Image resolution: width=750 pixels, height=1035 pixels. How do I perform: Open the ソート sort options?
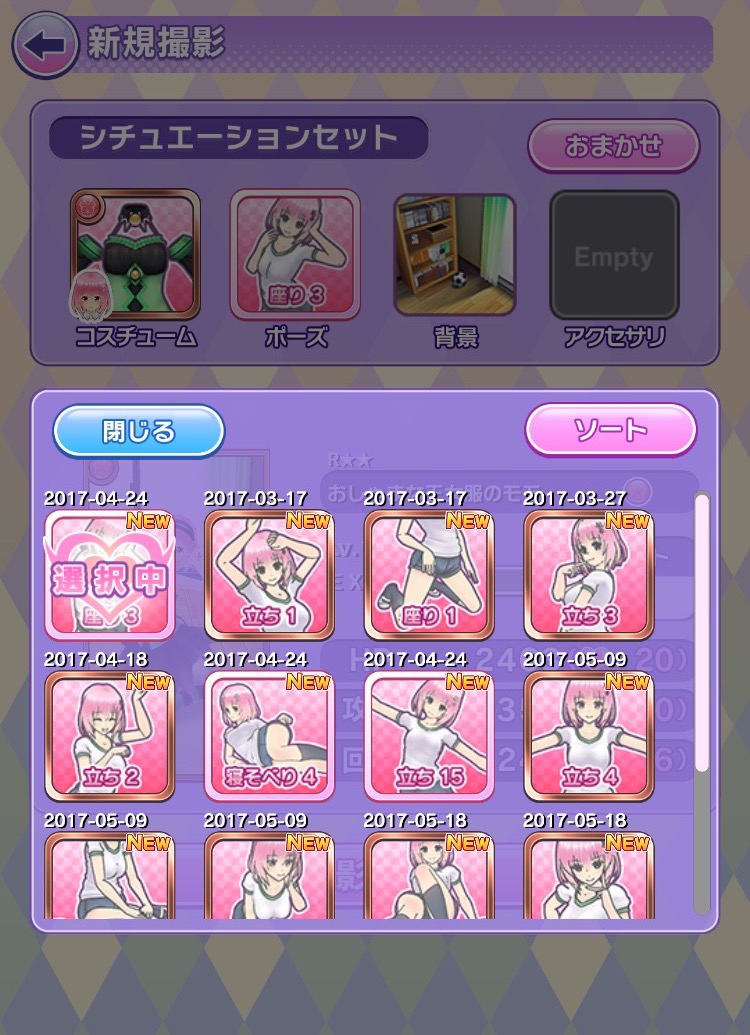(x=610, y=431)
